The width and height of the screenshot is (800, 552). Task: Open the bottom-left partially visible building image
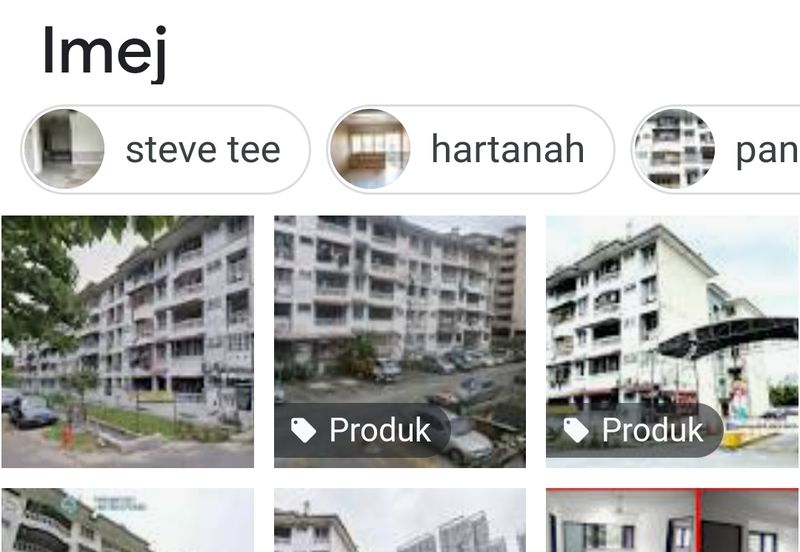pos(127,522)
